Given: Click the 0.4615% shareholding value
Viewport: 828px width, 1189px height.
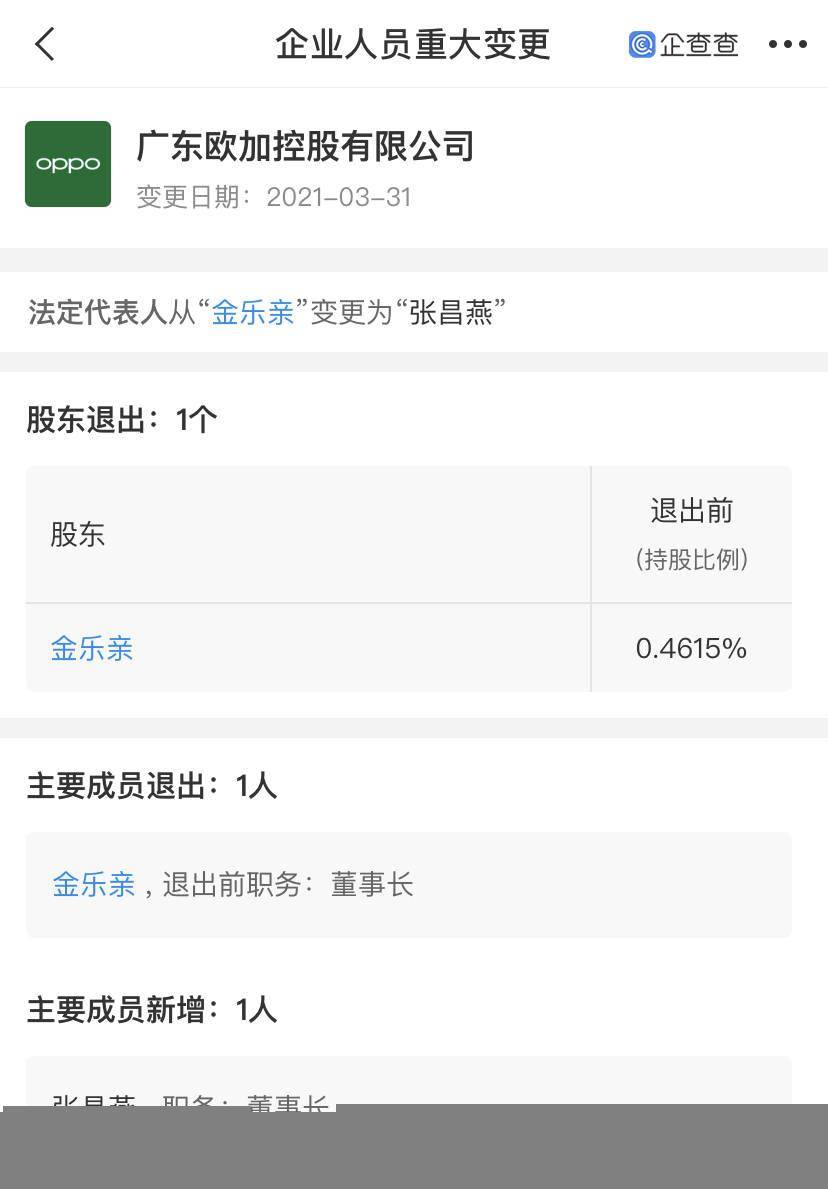Looking at the screenshot, I should (692, 648).
